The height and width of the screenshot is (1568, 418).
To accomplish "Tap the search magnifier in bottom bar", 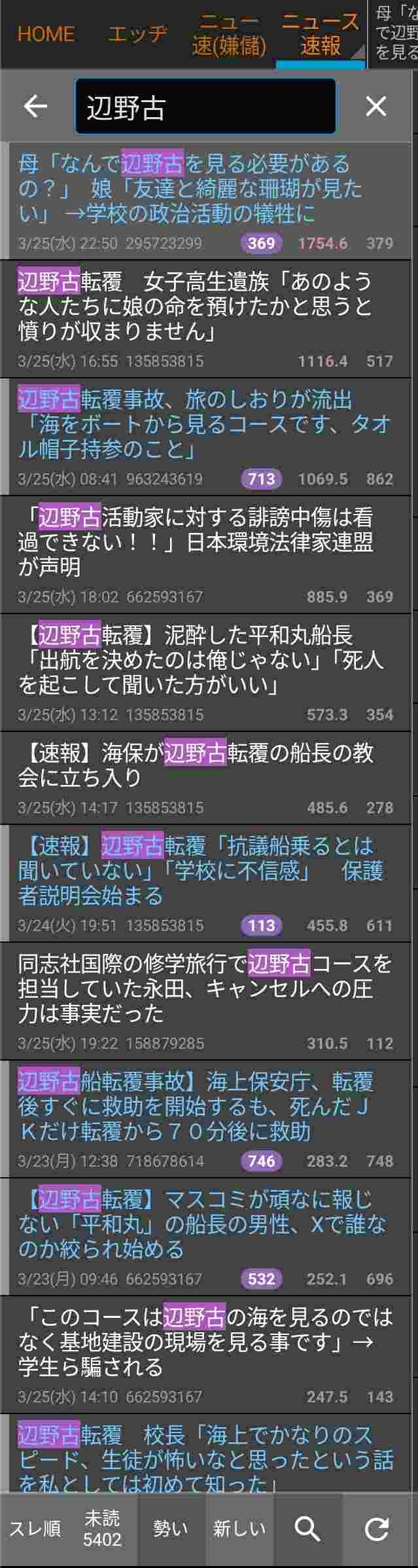I will pyautogui.click(x=307, y=1529).
